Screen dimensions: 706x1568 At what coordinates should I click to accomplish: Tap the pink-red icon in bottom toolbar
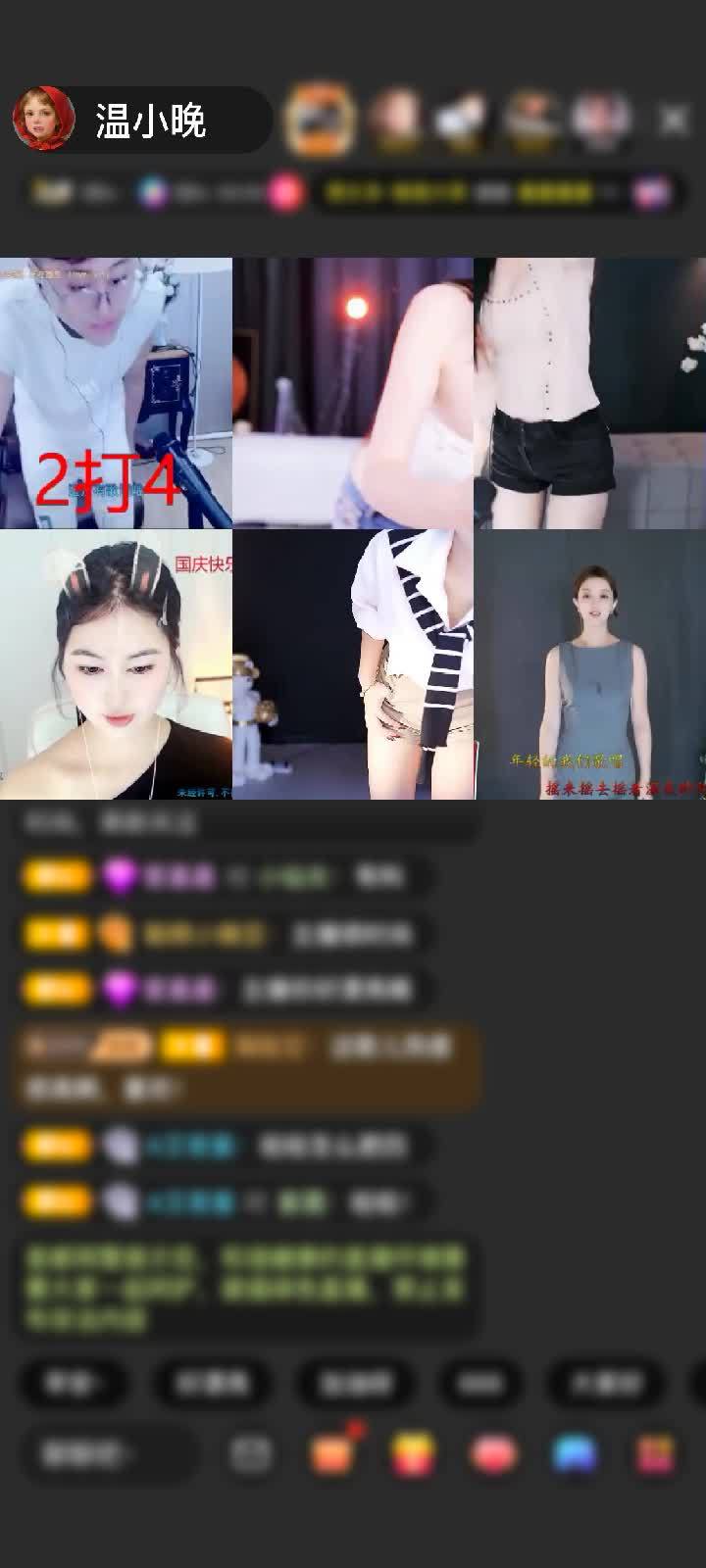[x=494, y=1454]
